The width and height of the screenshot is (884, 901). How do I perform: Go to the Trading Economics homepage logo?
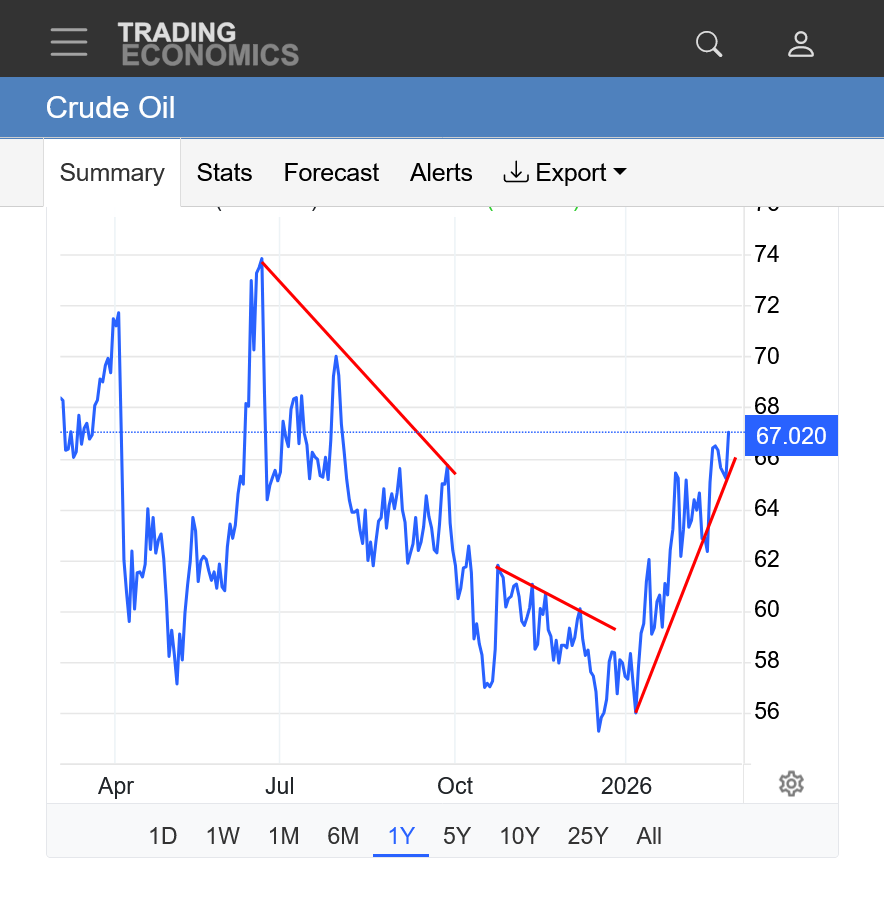point(208,43)
